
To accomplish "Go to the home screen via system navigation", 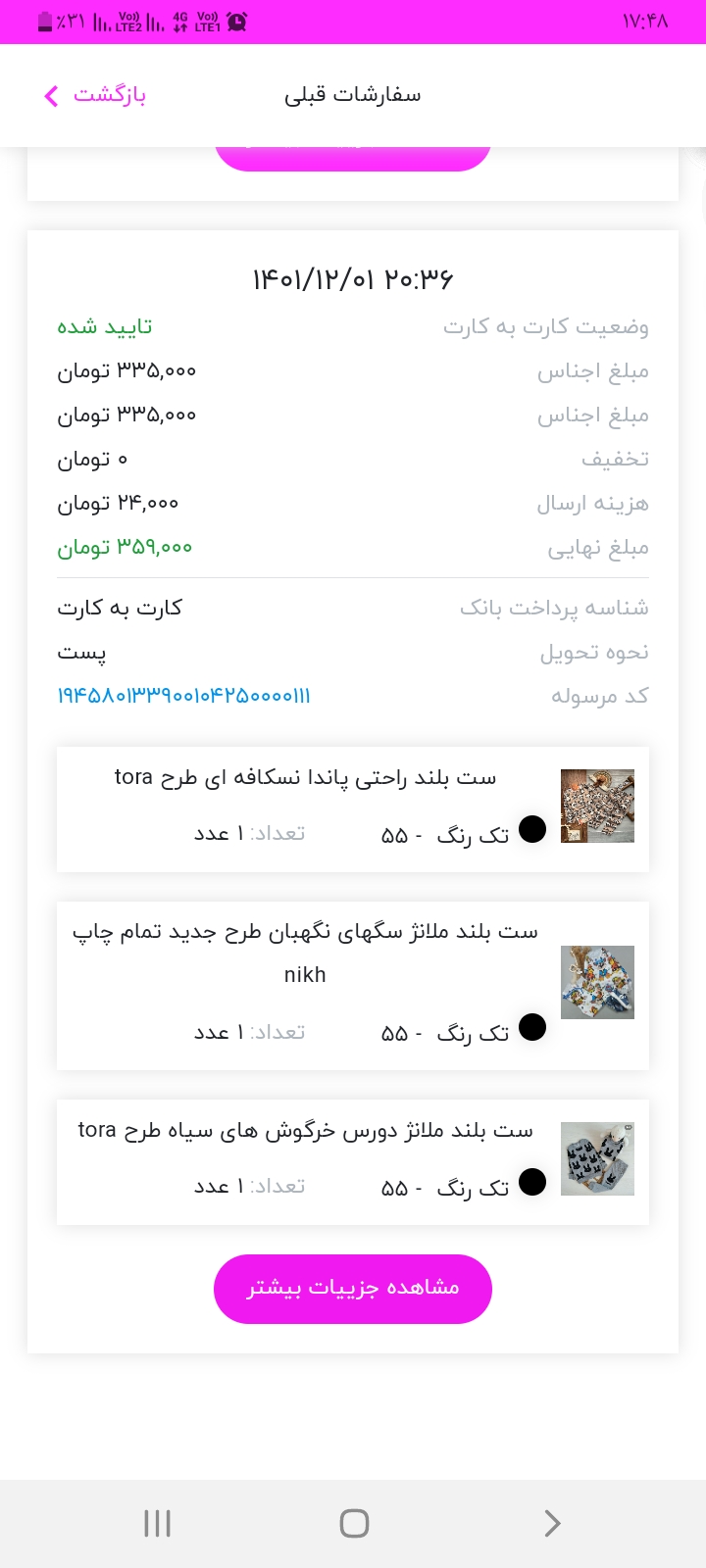I will (x=354, y=1523).
